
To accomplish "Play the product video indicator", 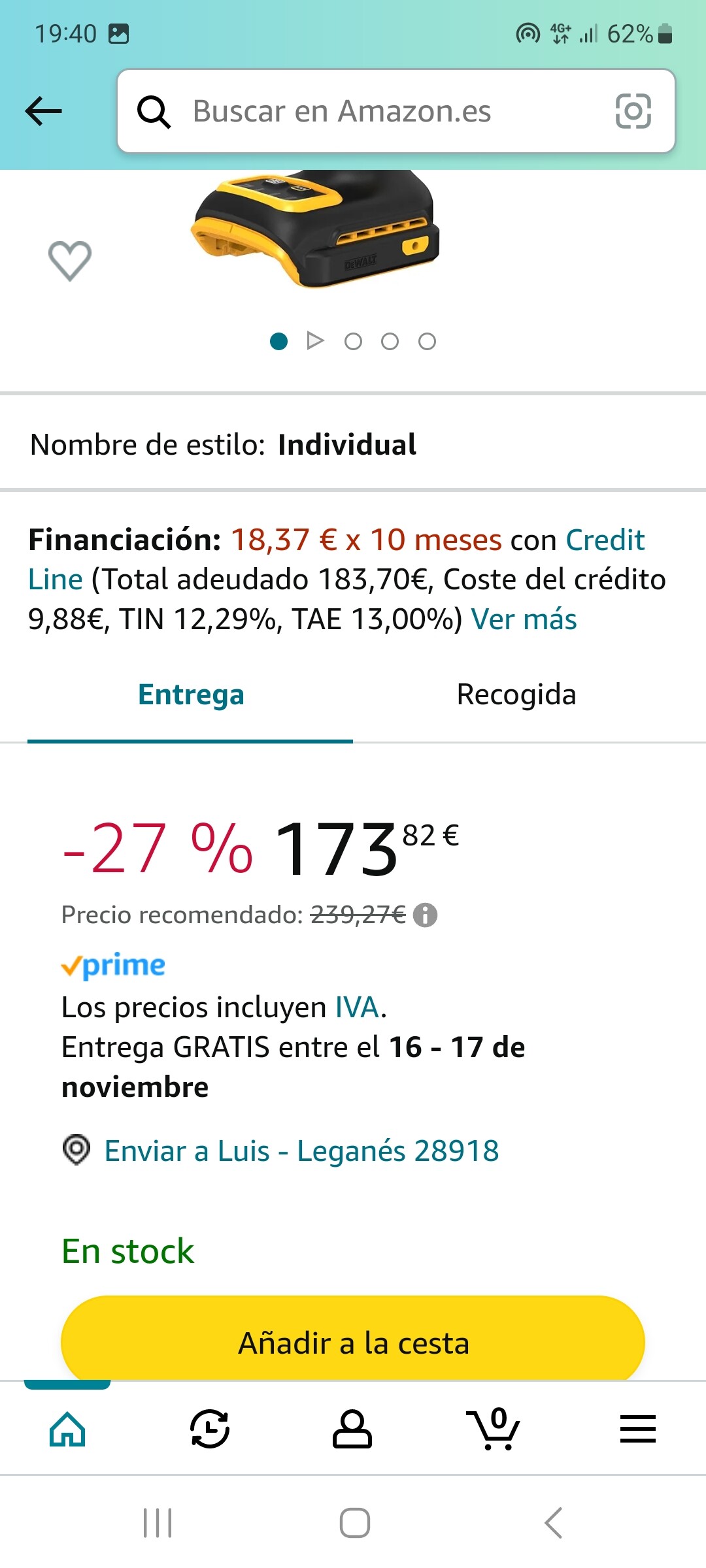I will click(x=315, y=341).
